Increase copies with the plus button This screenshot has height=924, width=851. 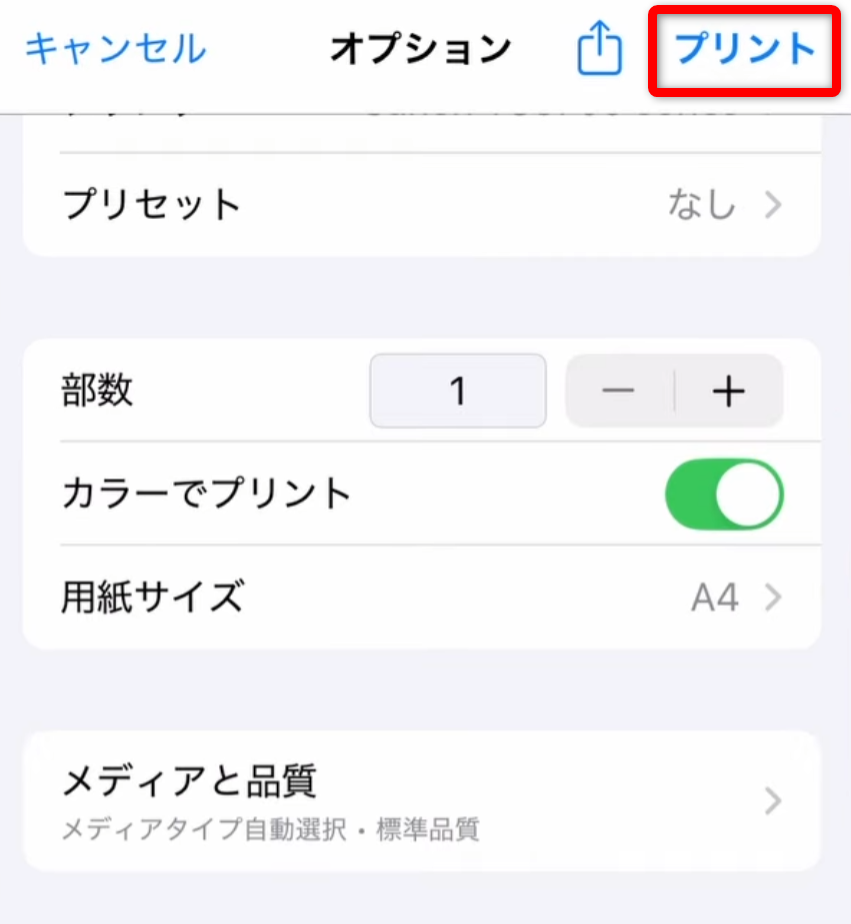[729, 391]
